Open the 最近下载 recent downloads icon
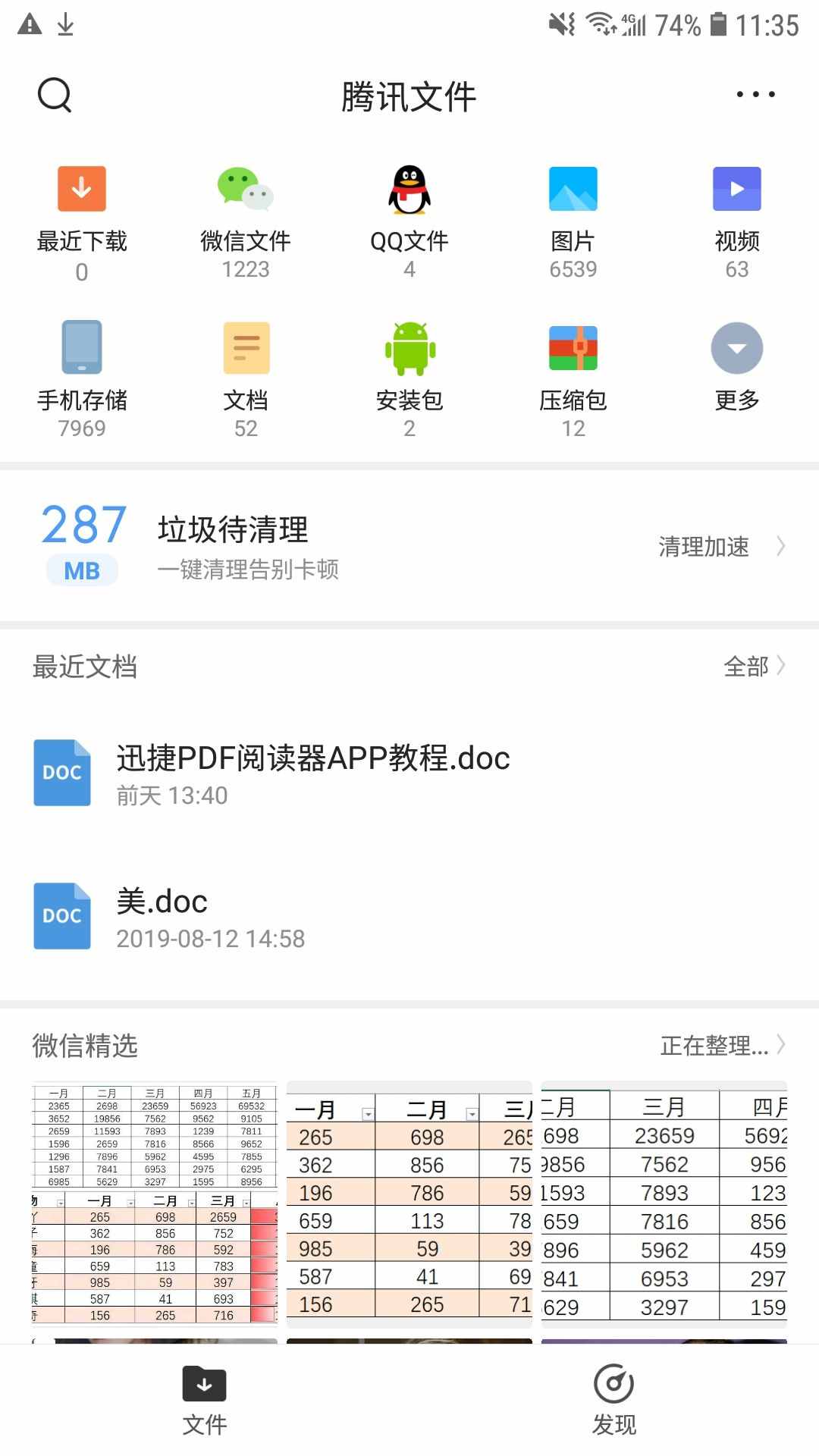The width and height of the screenshot is (819, 1456). coord(81,211)
